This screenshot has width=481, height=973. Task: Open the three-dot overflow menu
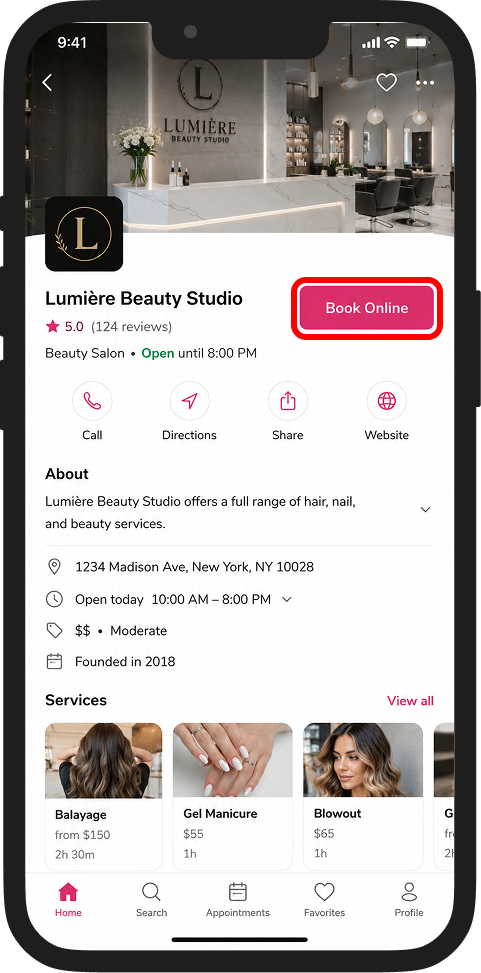[425, 83]
